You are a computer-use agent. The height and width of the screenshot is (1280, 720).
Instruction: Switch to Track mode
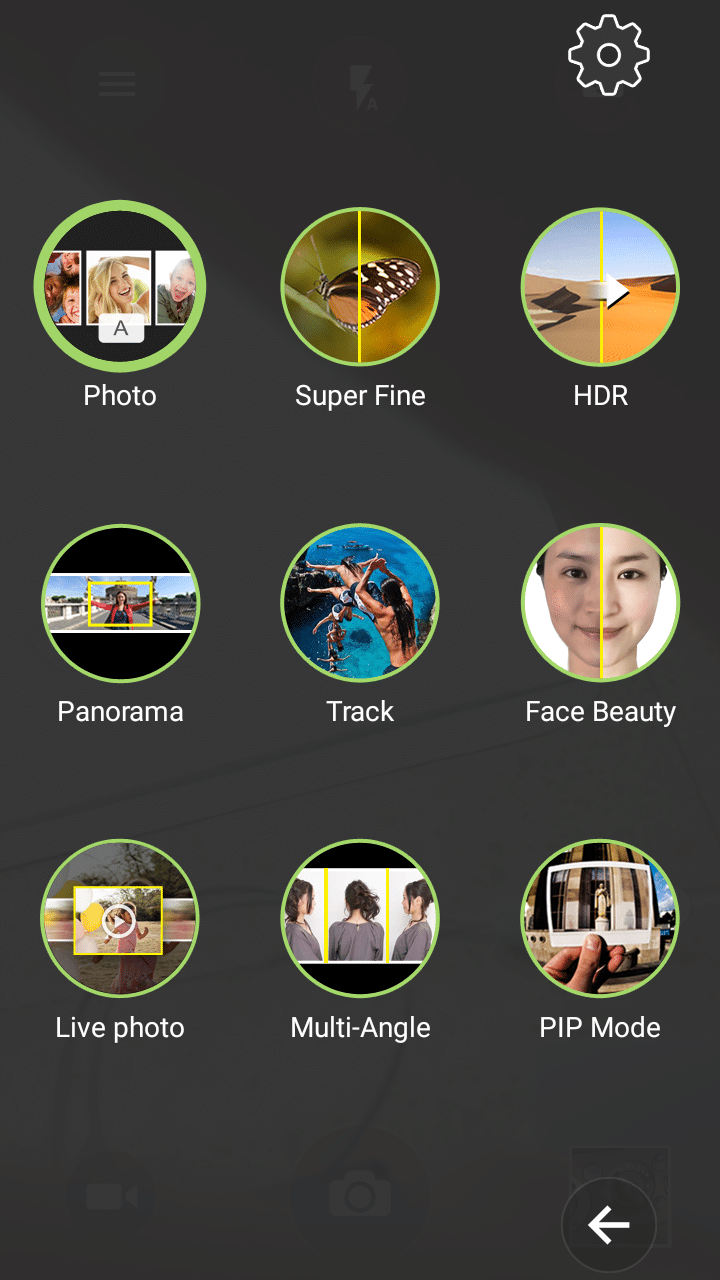pyautogui.click(x=360, y=604)
